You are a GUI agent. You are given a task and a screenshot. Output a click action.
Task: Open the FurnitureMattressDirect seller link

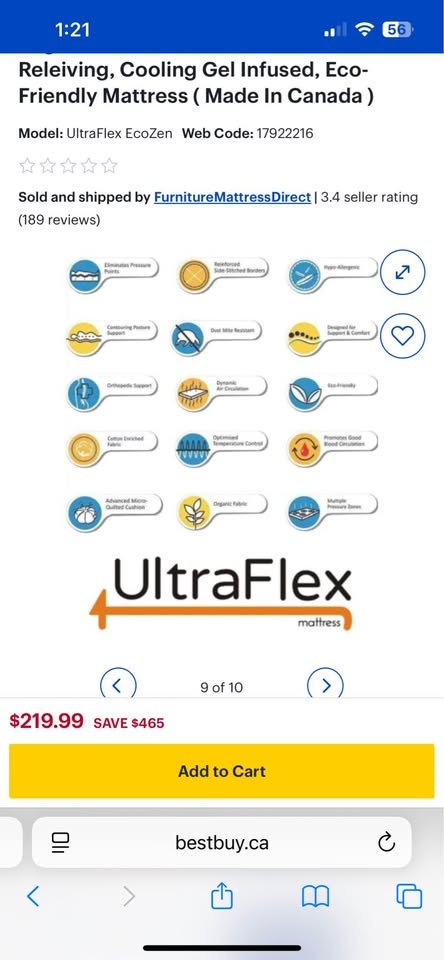[232, 197]
